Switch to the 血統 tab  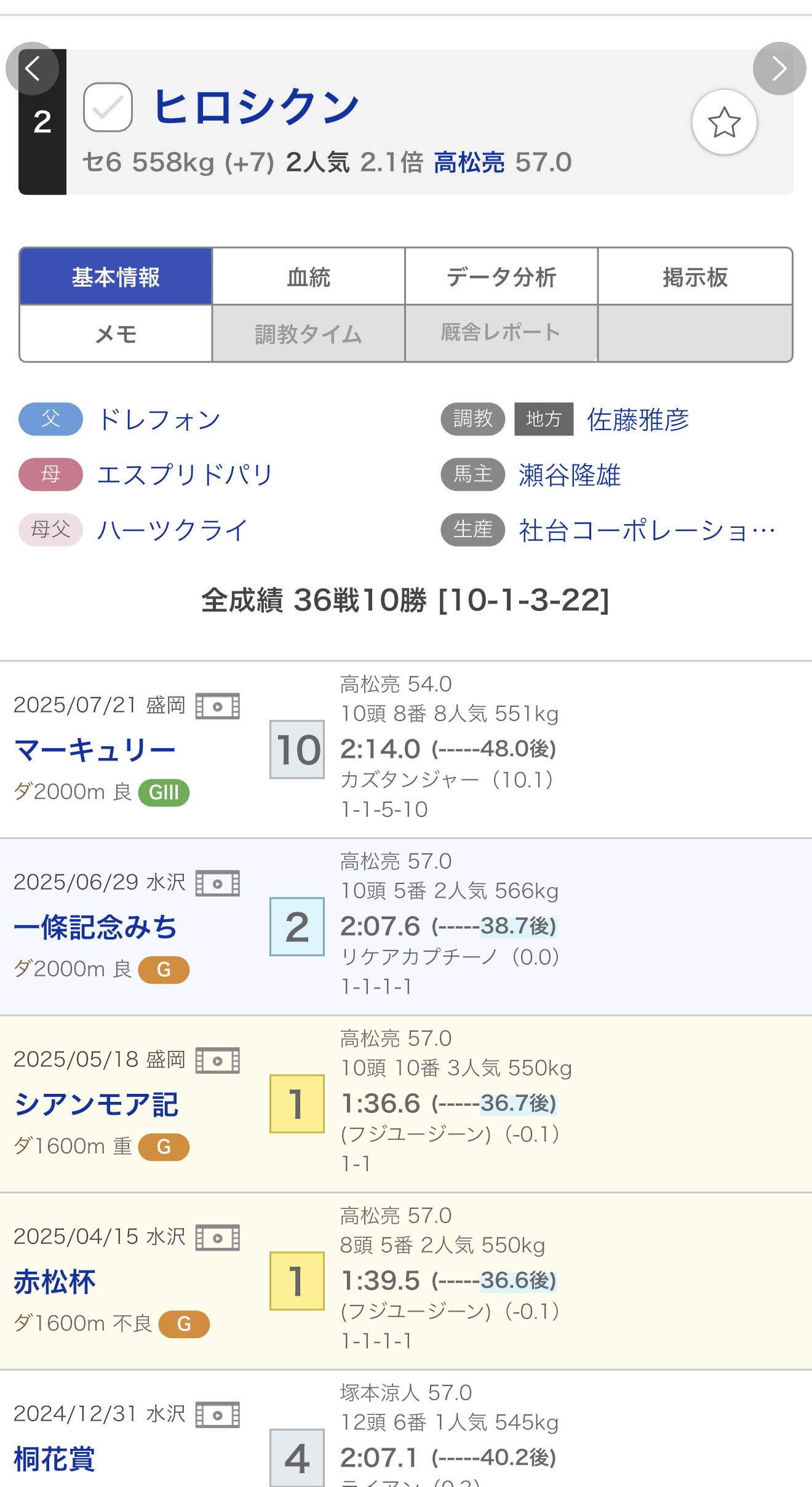click(308, 277)
